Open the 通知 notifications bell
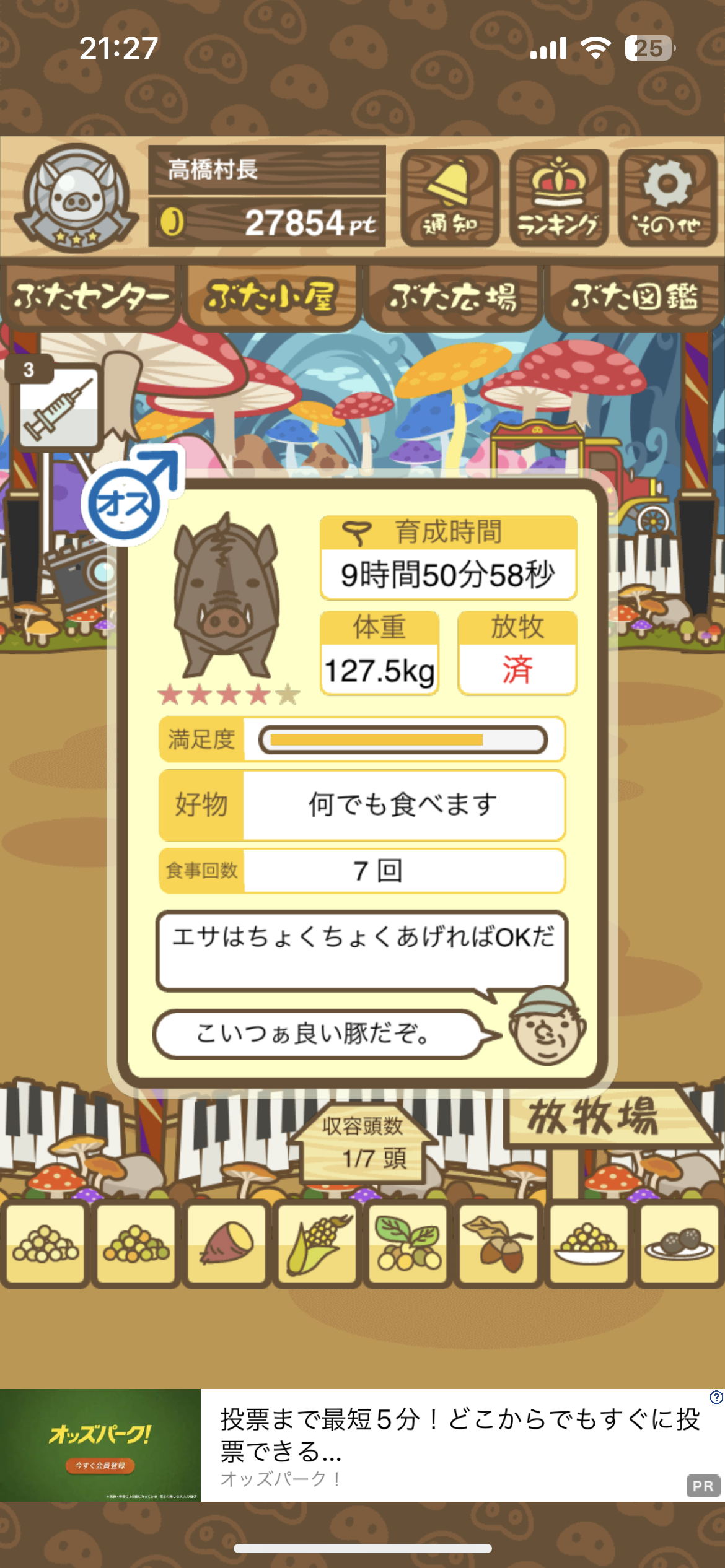The height and width of the screenshot is (1568, 725). coord(450,198)
